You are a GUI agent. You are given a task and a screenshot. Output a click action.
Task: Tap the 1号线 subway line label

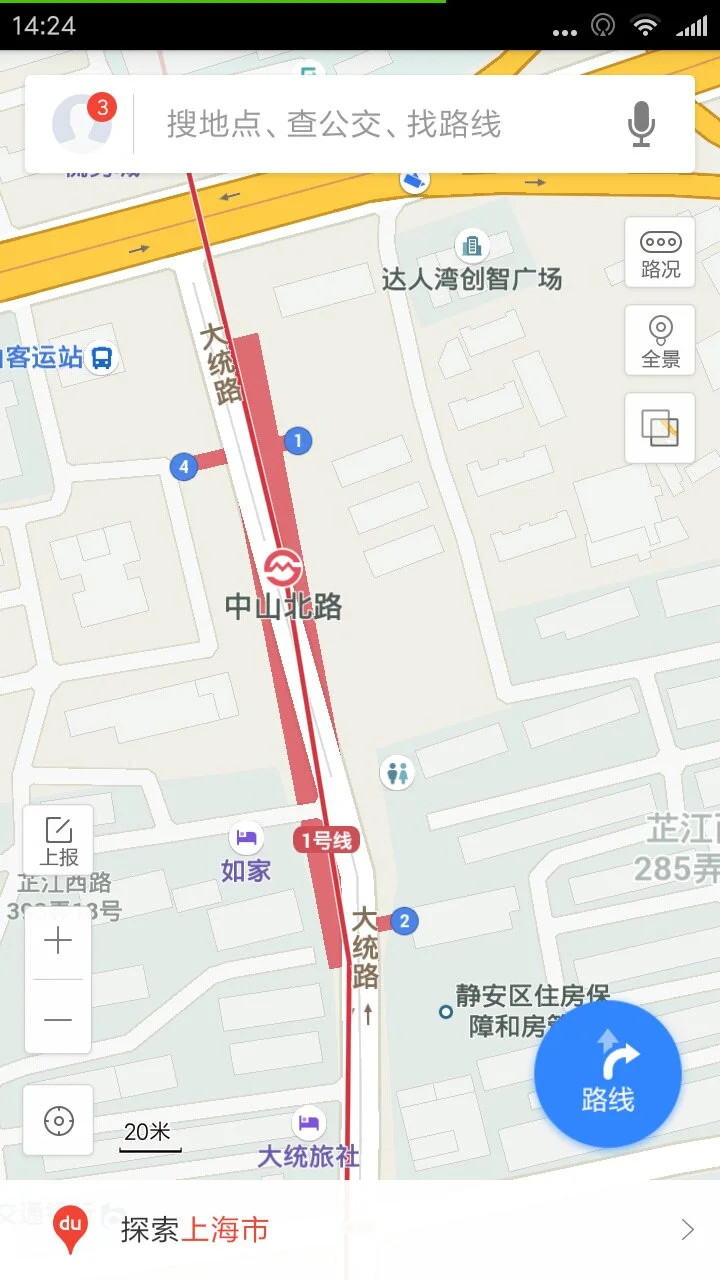[x=328, y=840]
